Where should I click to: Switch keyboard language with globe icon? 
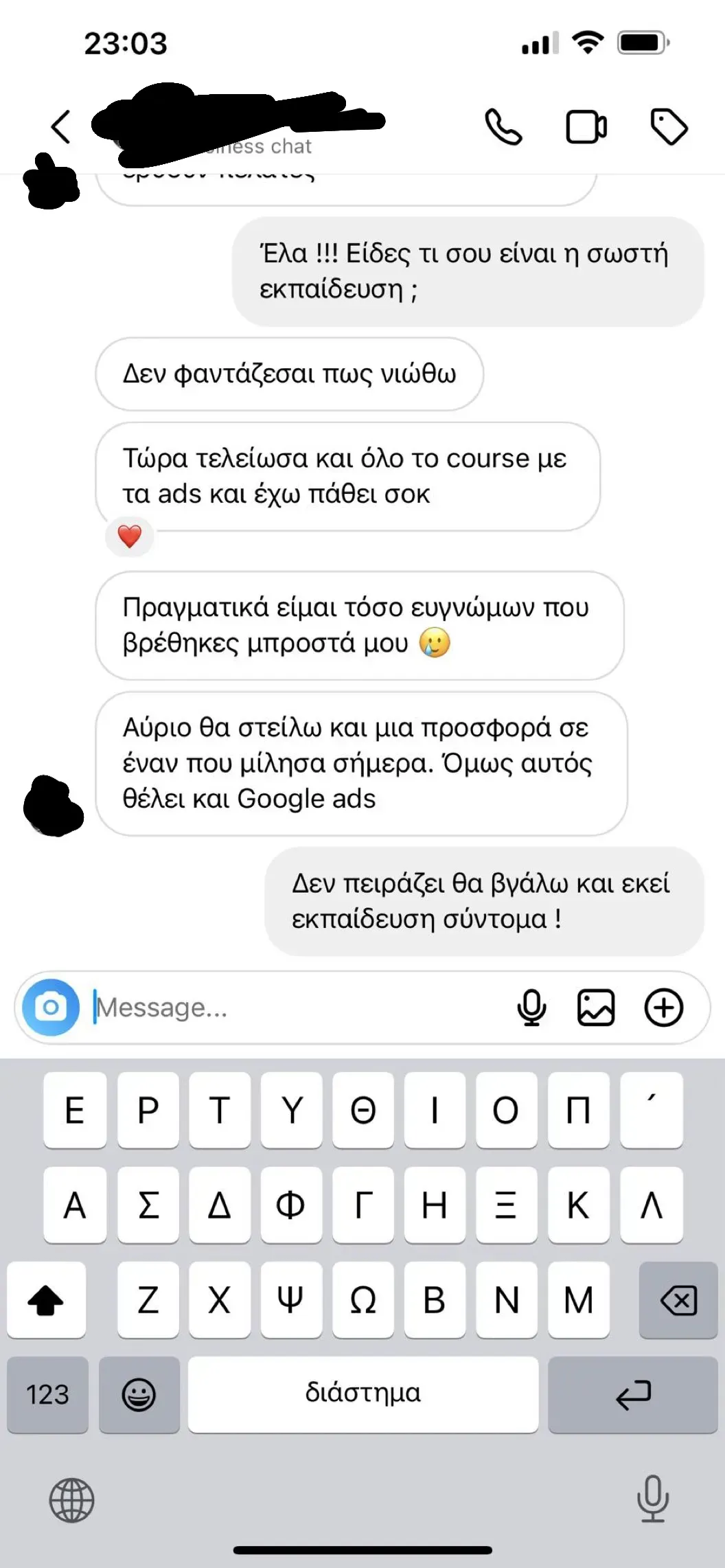[71, 1500]
